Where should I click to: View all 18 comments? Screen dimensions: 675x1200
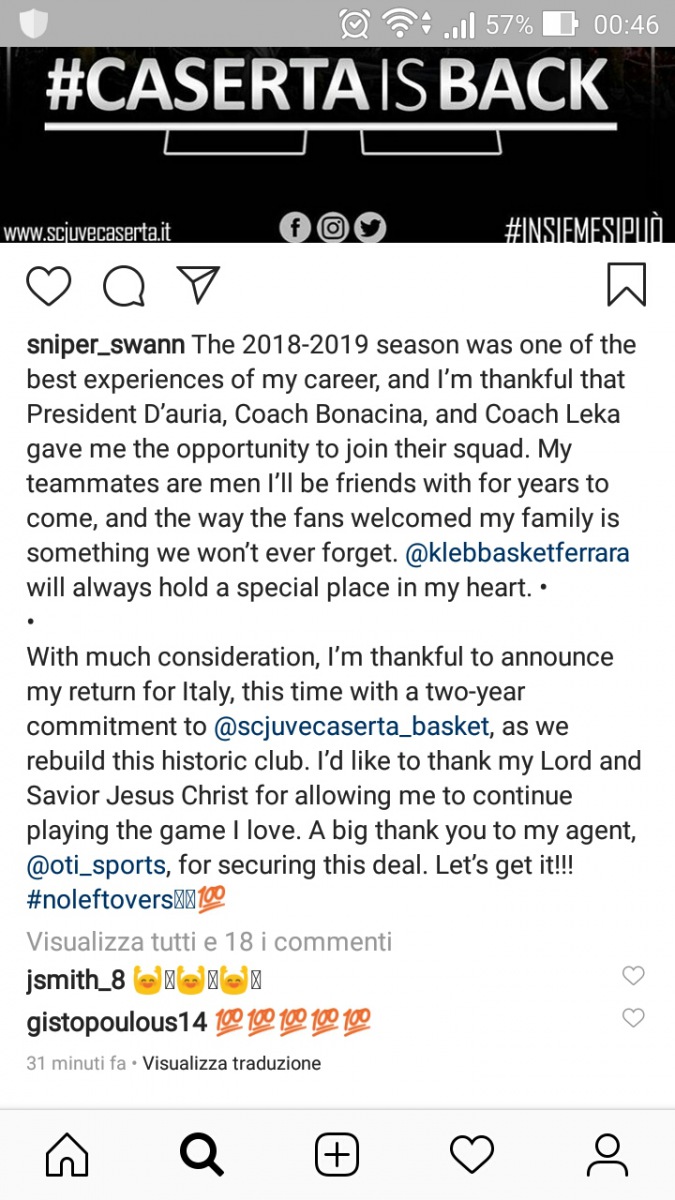(209, 941)
